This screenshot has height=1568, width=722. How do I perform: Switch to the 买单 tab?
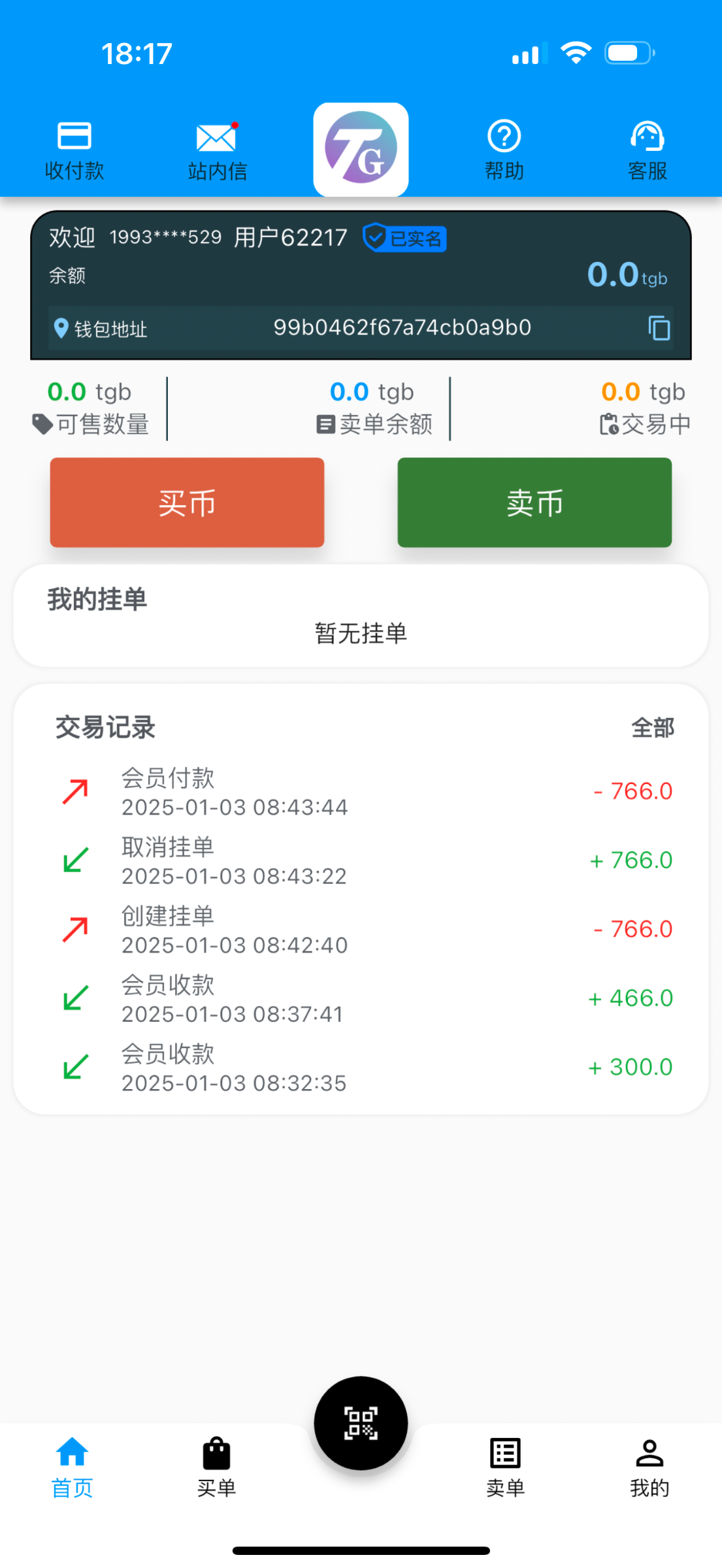[216, 1467]
